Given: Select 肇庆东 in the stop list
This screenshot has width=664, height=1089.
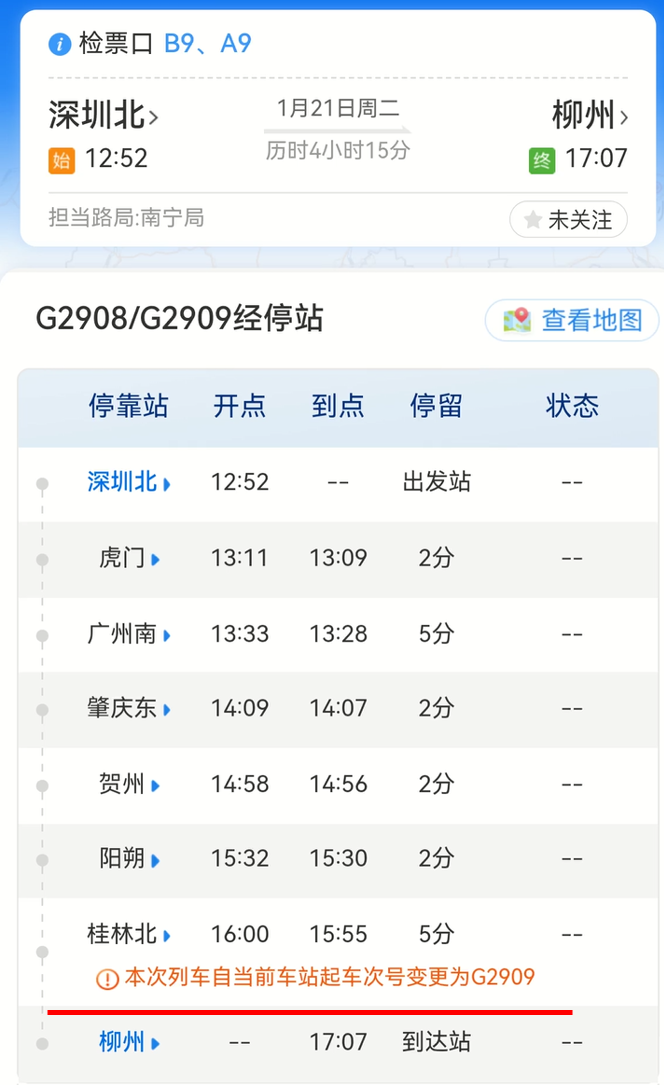Looking at the screenshot, I should (128, 708).
